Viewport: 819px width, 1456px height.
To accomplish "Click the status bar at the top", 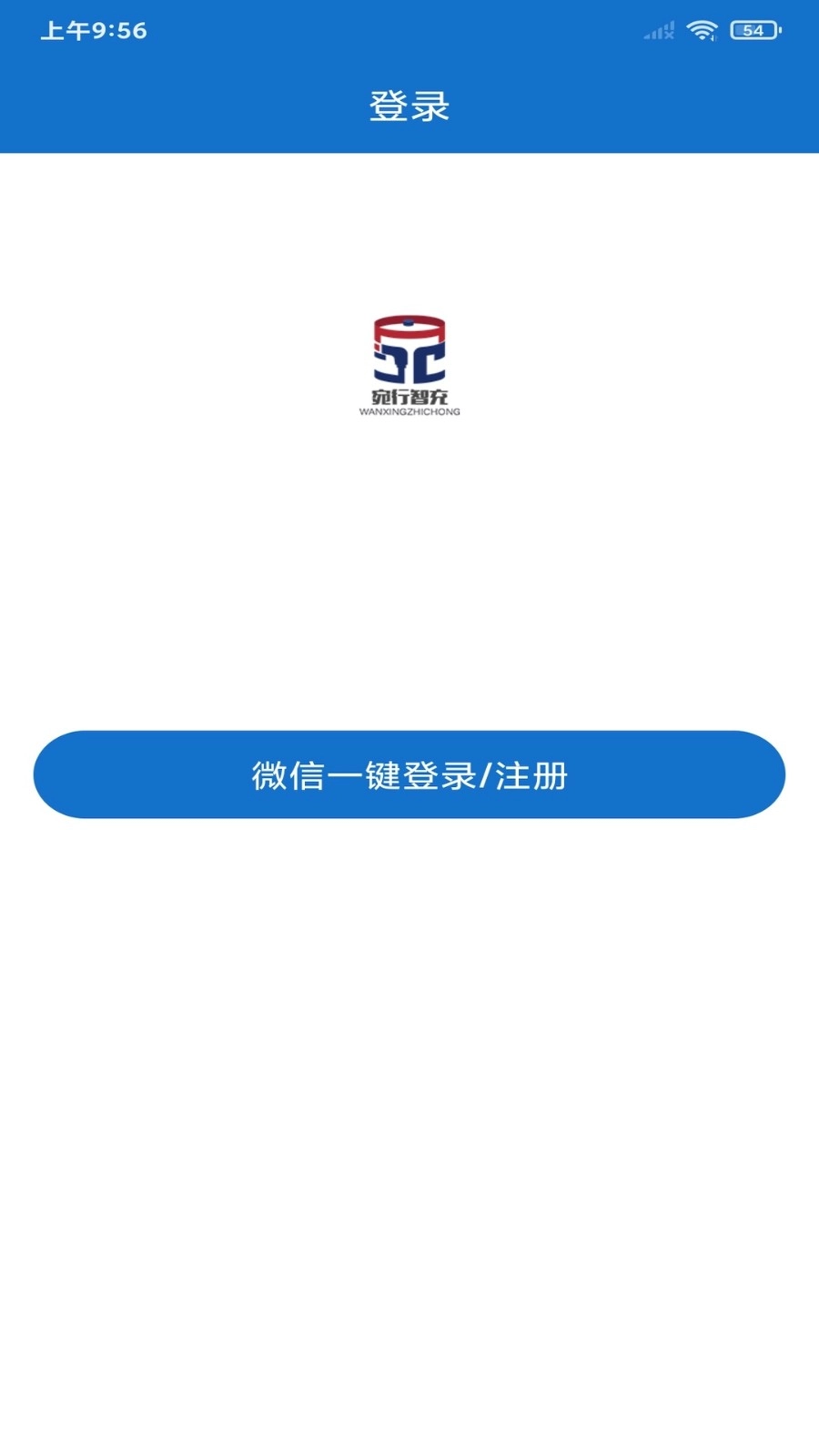I will tap(409, 30).
